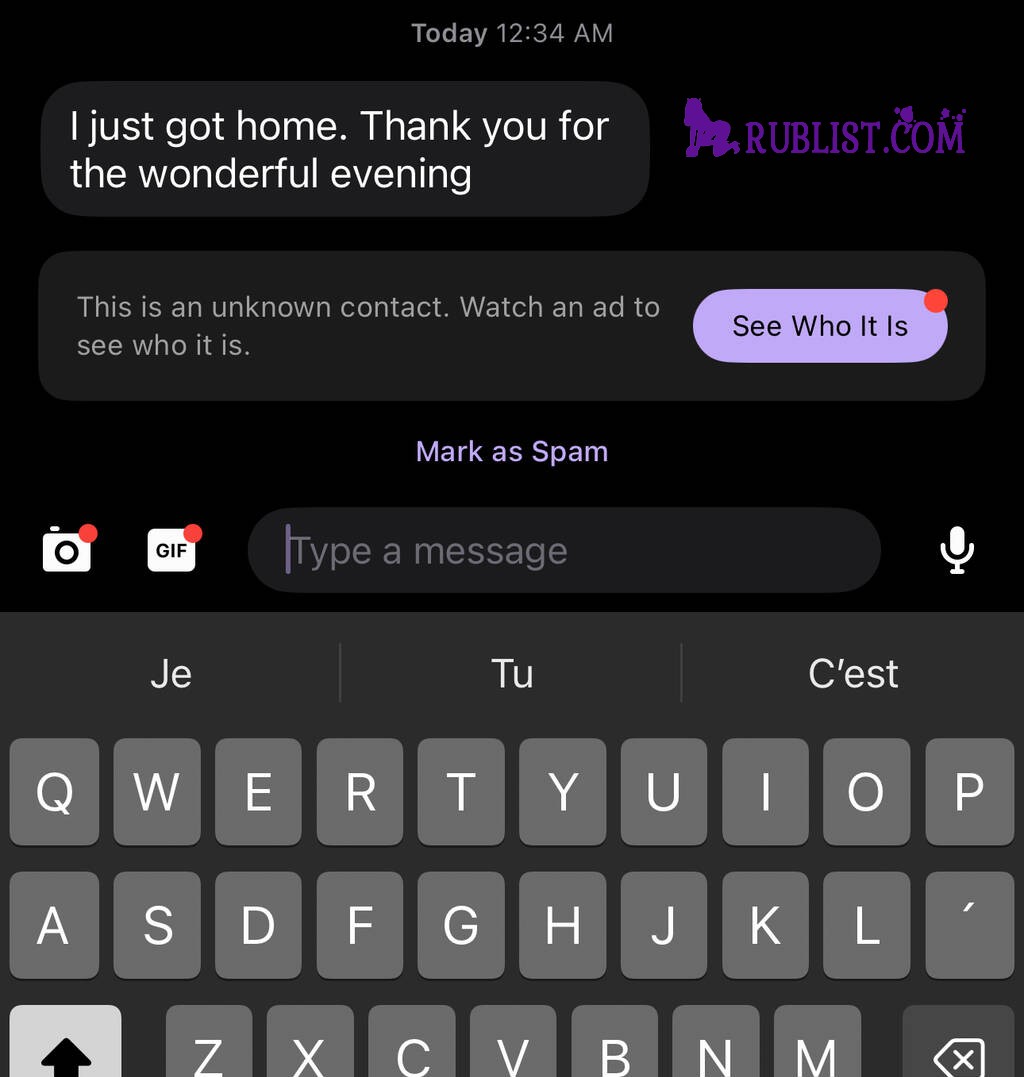Record a voice message with the microphone
The width and height of the screenshot is (1024, 1077).
click(x=957, y=550)
